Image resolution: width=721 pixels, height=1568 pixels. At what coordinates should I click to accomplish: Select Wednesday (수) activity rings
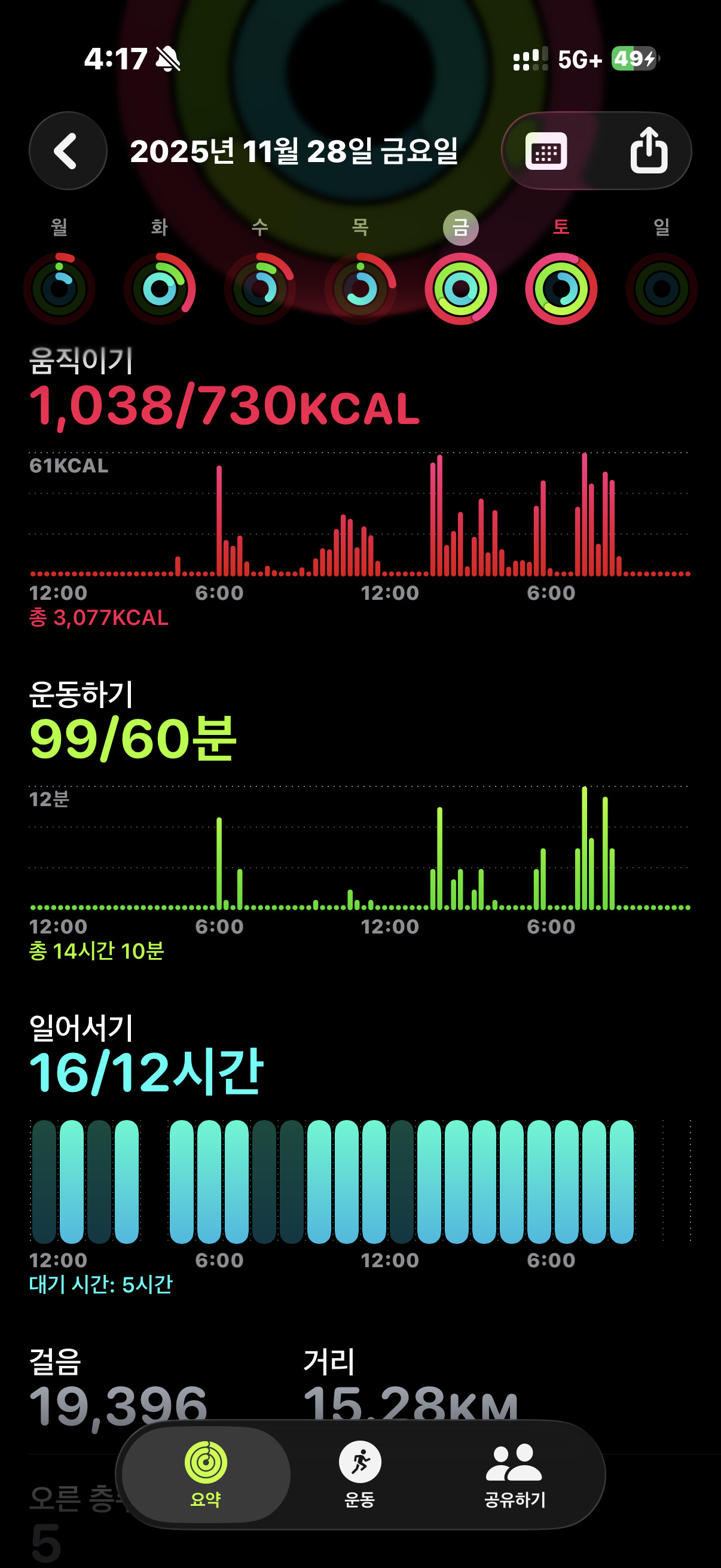pos(260,288)
